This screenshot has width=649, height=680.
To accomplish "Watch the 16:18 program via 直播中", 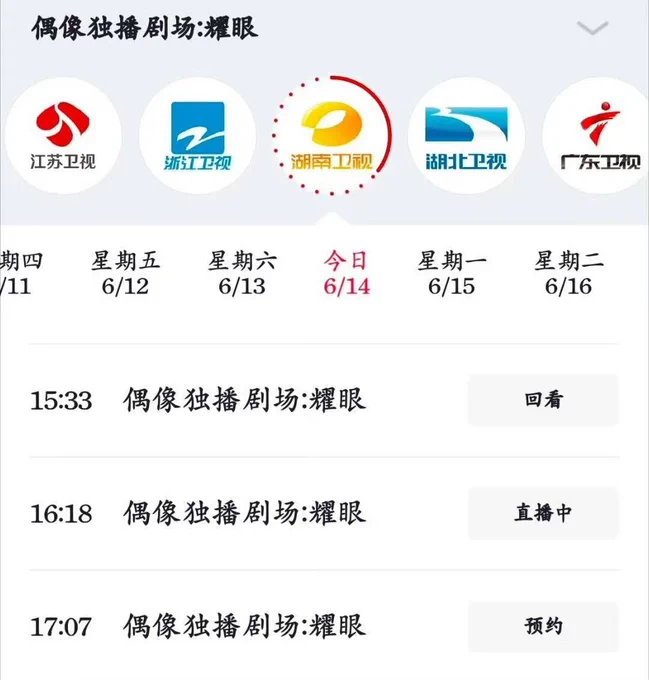I will (x=543, y=513).
